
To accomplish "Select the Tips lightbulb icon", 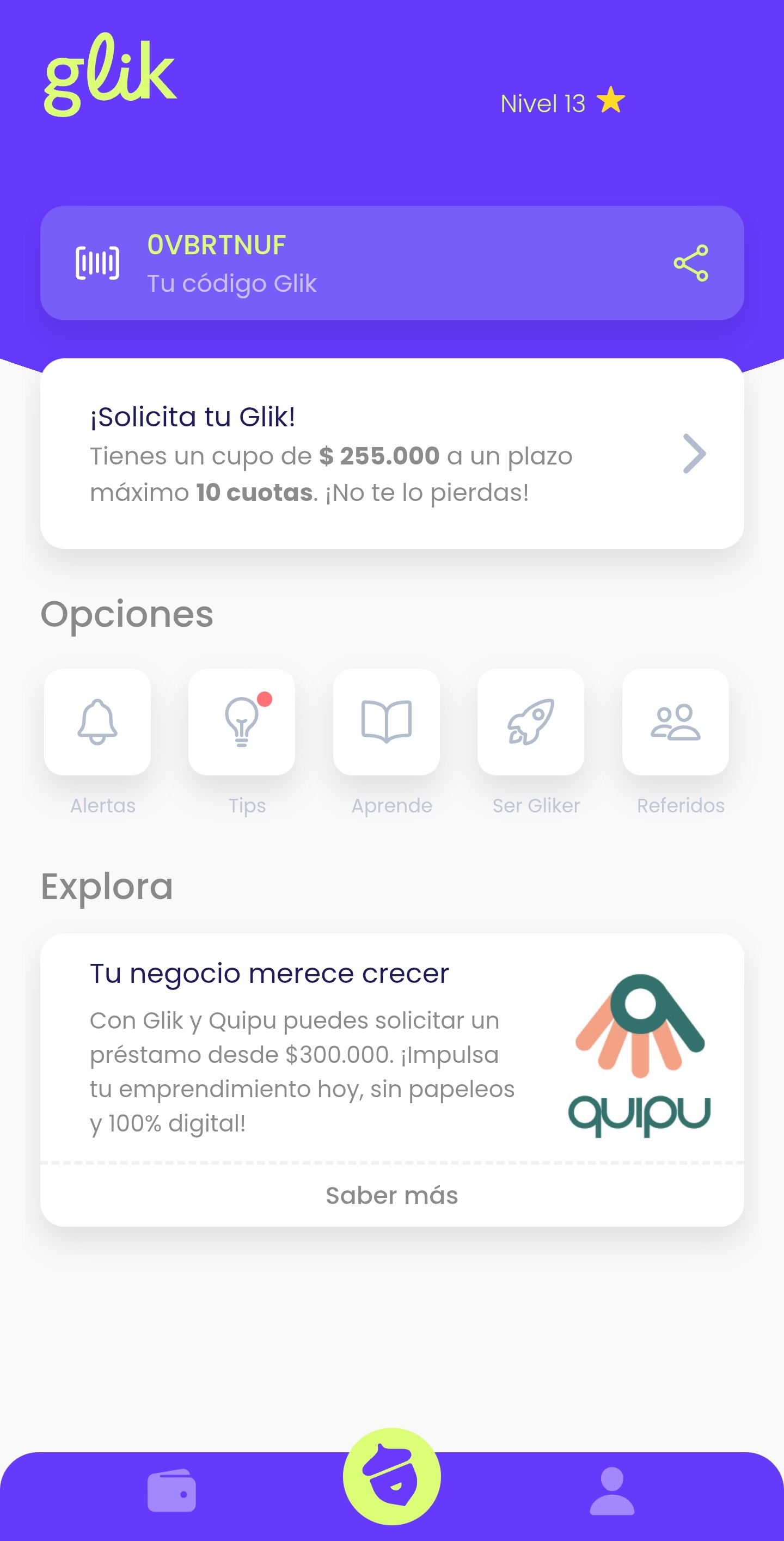I will tap(241, 723).
